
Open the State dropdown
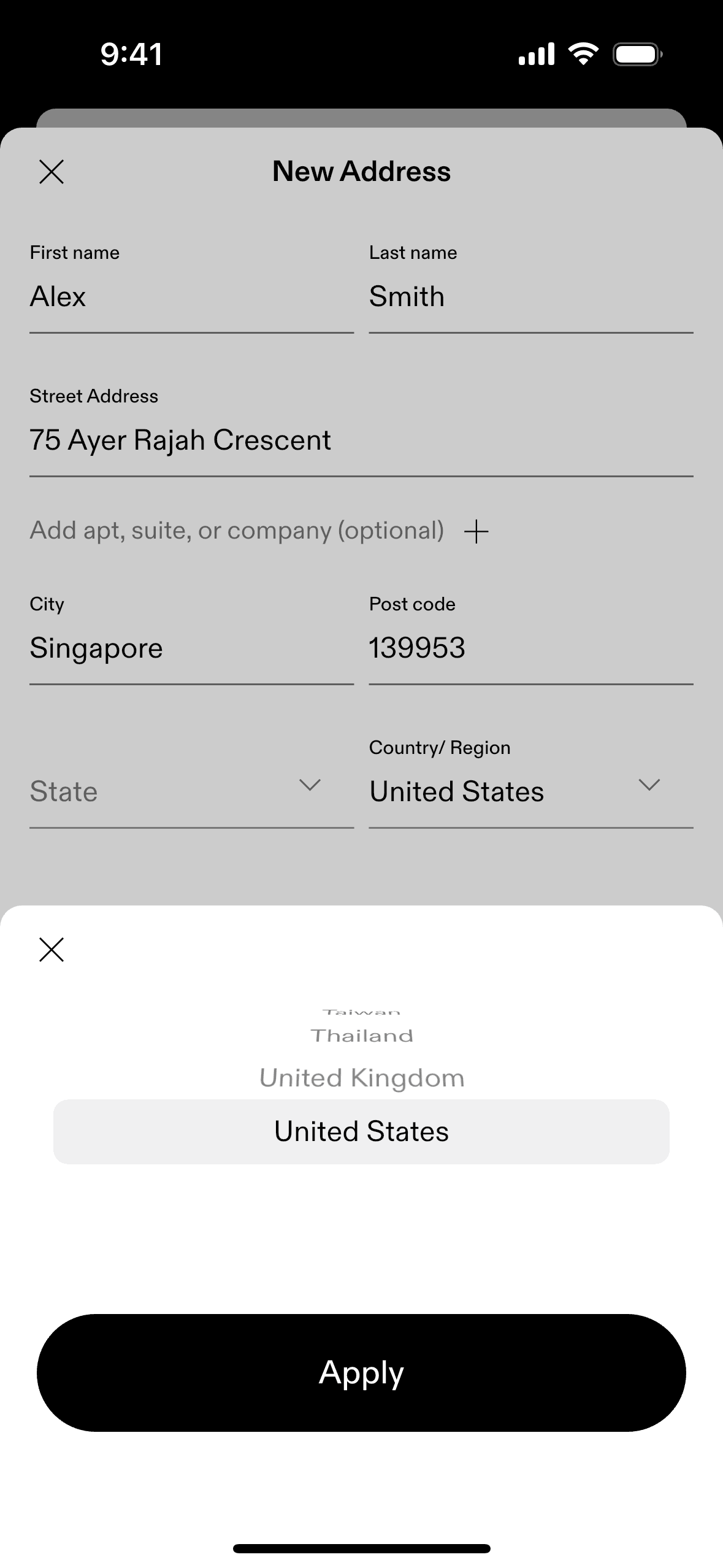(x=191, y=791)
